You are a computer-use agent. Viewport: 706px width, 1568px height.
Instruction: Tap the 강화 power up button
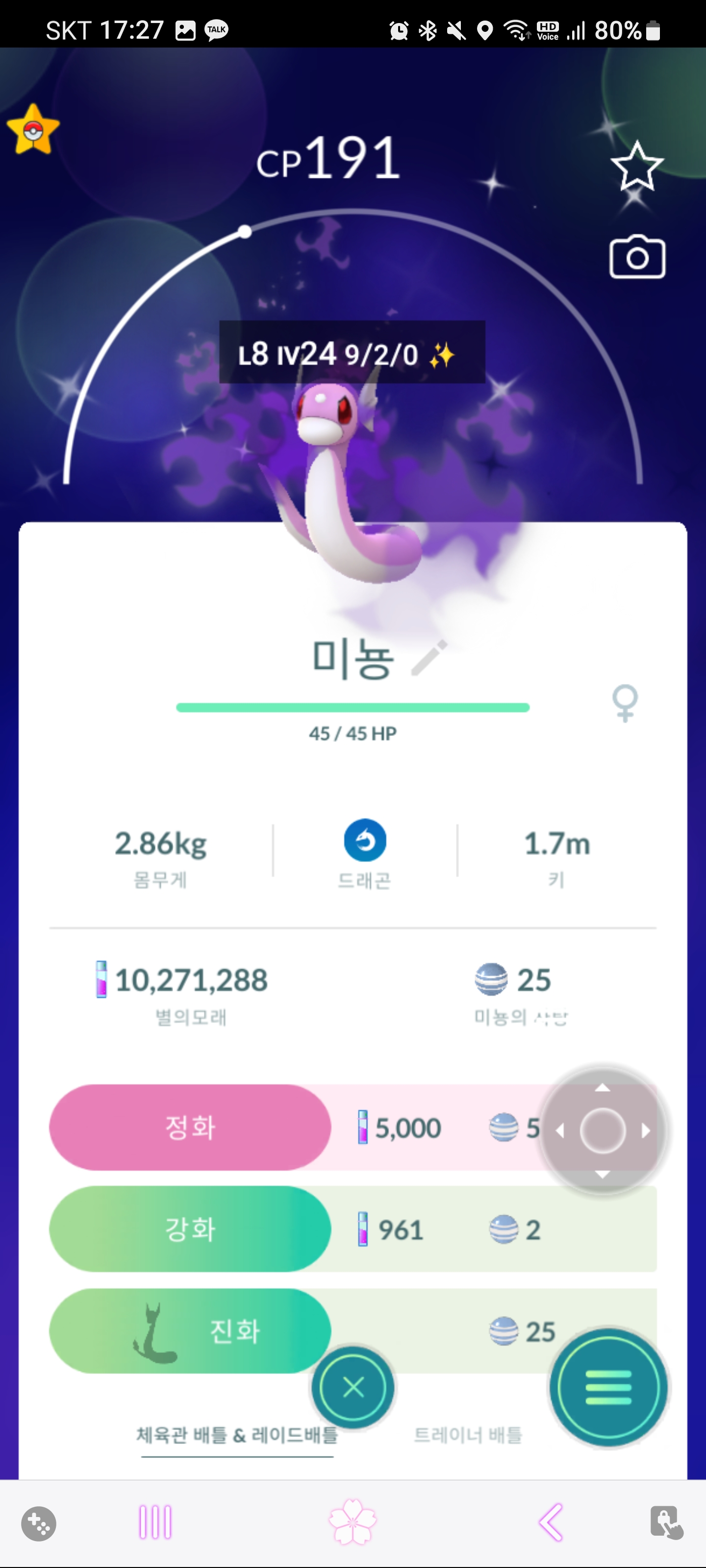pyautogui.click(x=190, y=1229)
